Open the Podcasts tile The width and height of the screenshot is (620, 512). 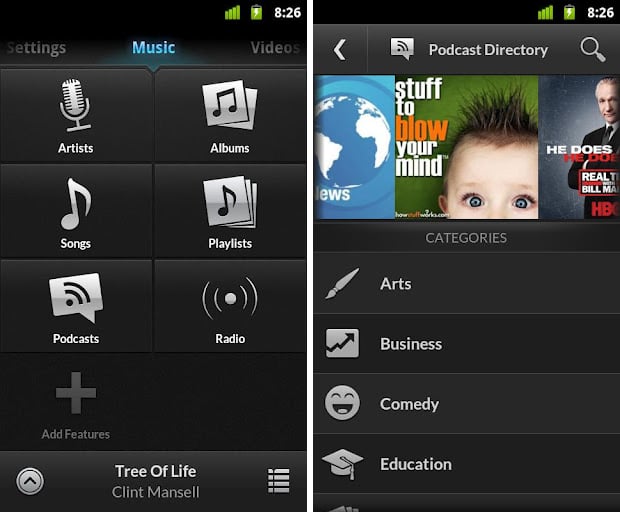click(76, 308)
